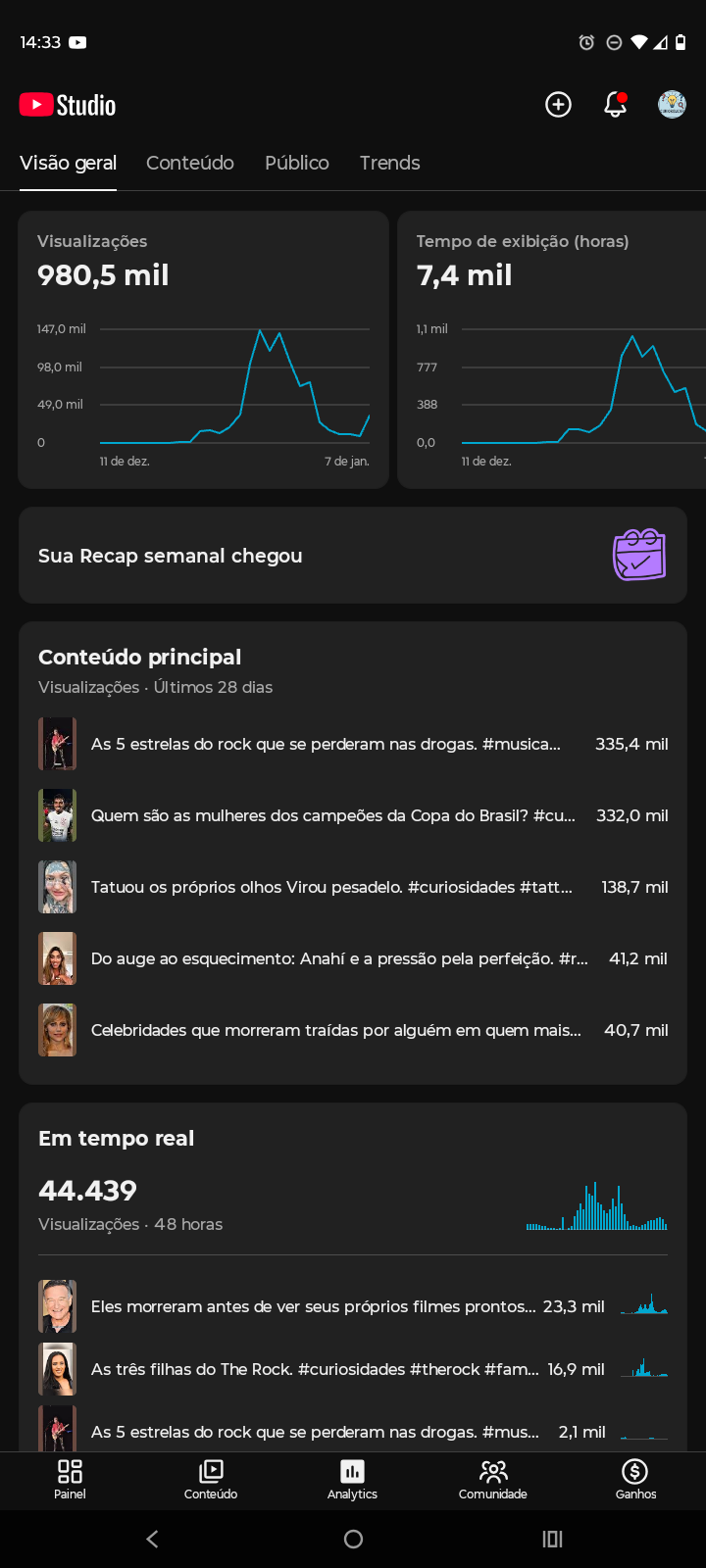Open the Tempo de exibição card
The image size is (706, 1568).
[x=551, y=349]
